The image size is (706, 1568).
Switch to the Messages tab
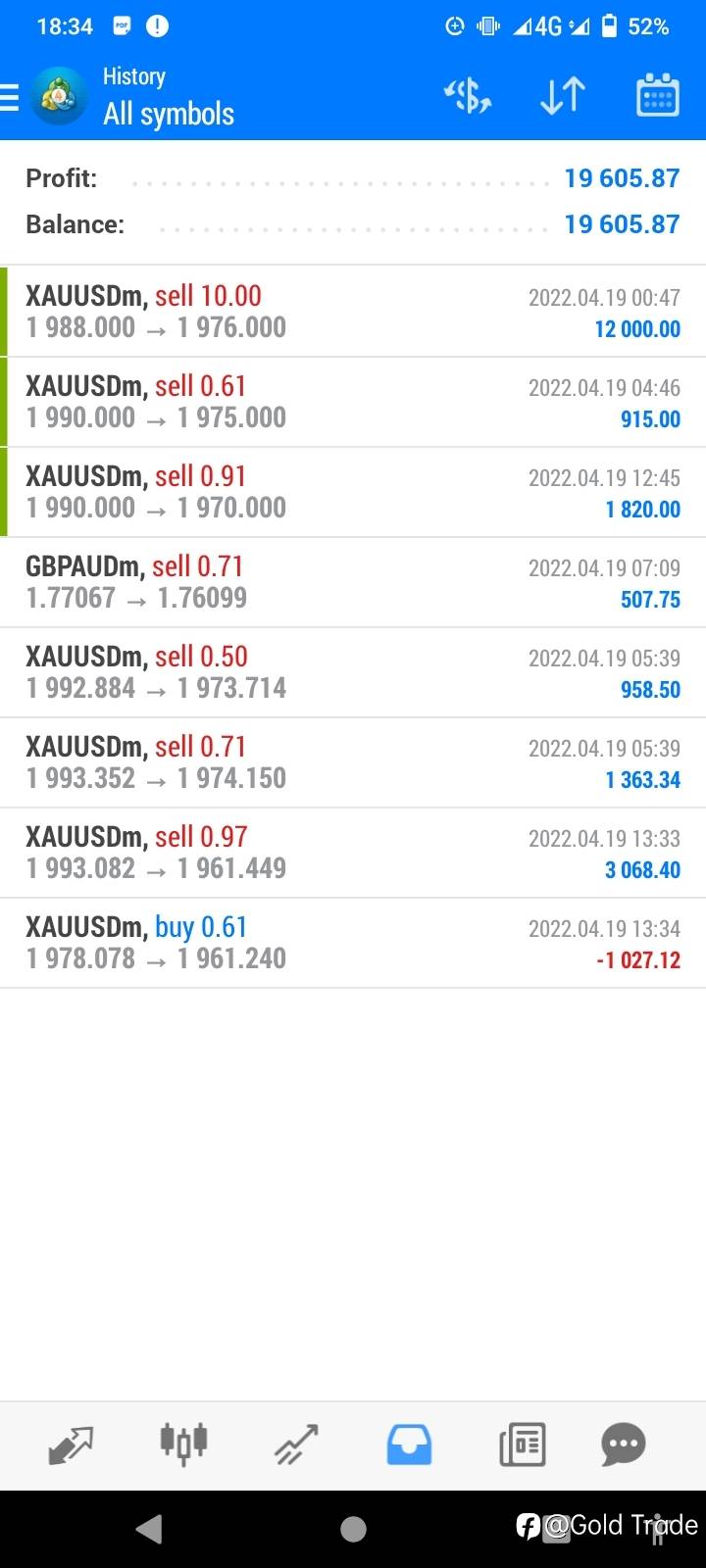[x=624, y=1445]
